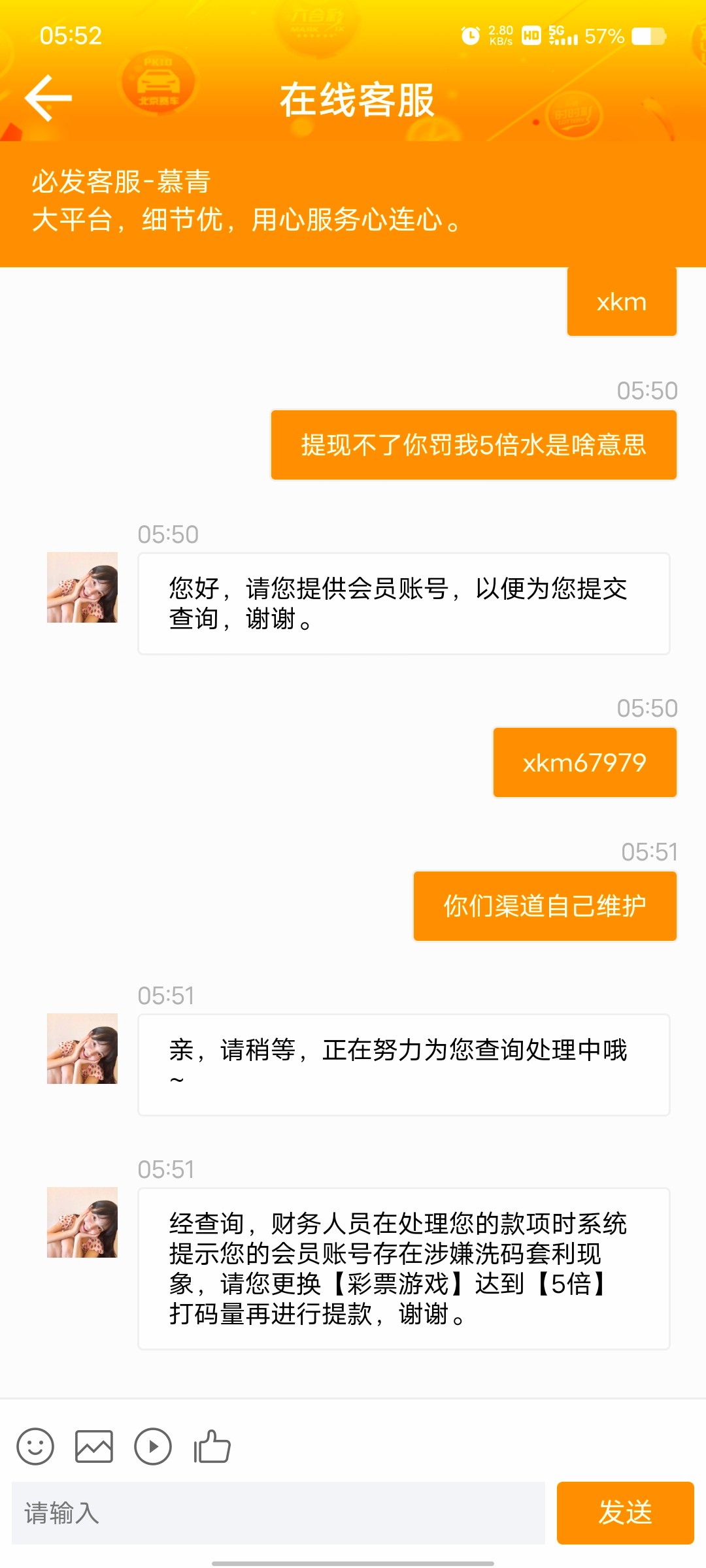706x1568 pixels.
Task: Tap the HD indicator in status bar
Action: [x=531, y=37]
